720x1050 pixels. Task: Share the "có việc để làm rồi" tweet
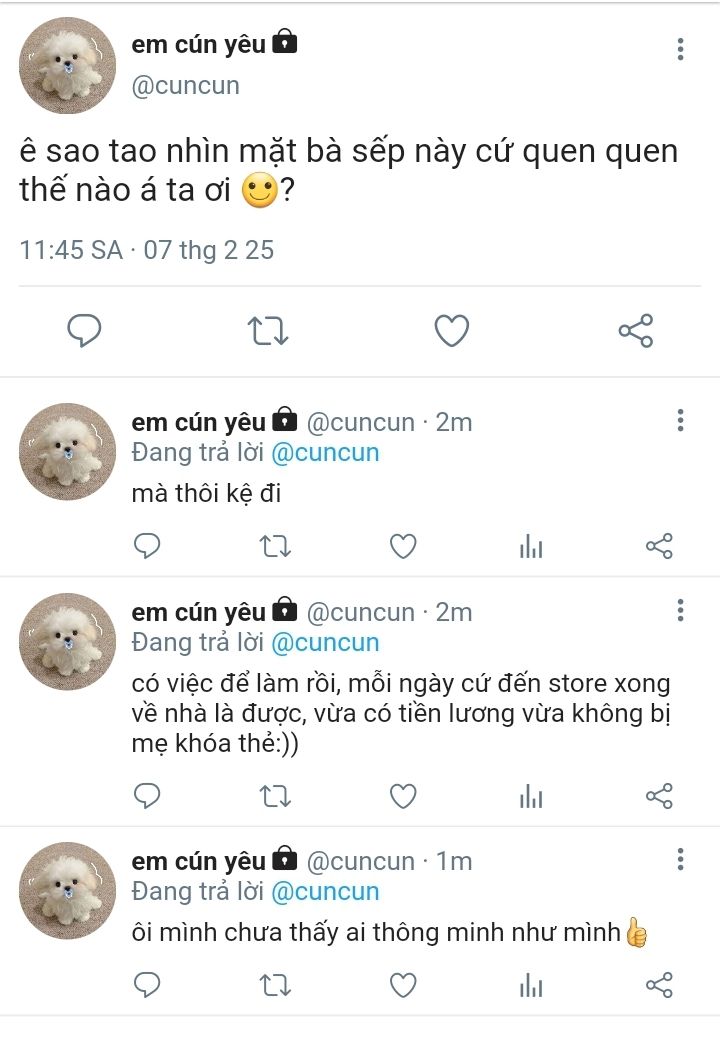[659, 796]
